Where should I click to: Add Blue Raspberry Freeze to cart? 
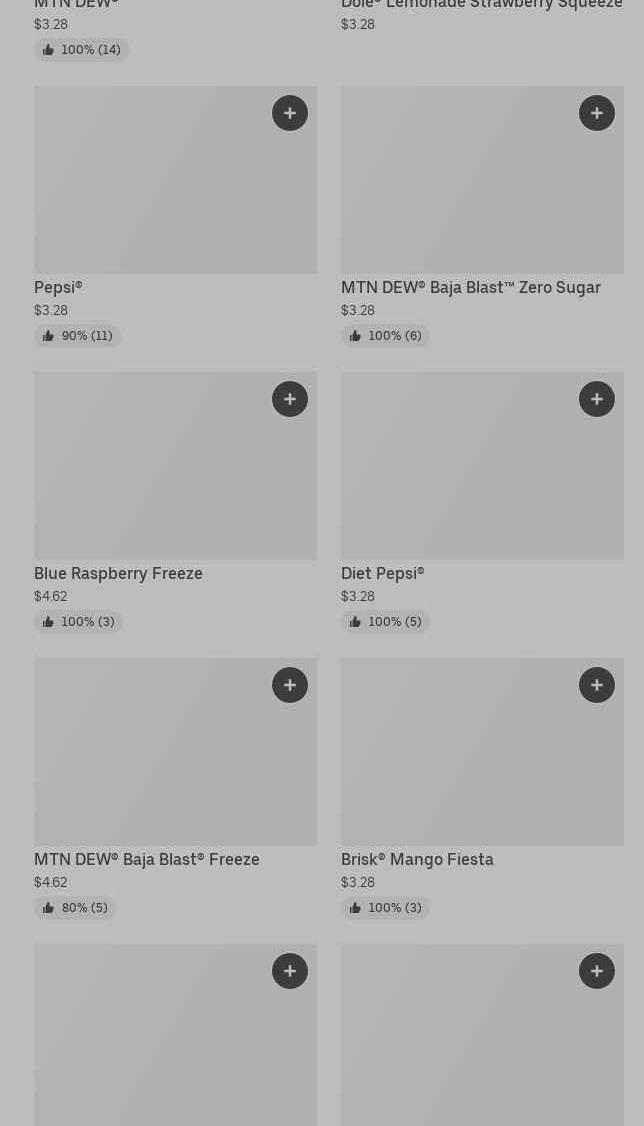coord(290,399)
